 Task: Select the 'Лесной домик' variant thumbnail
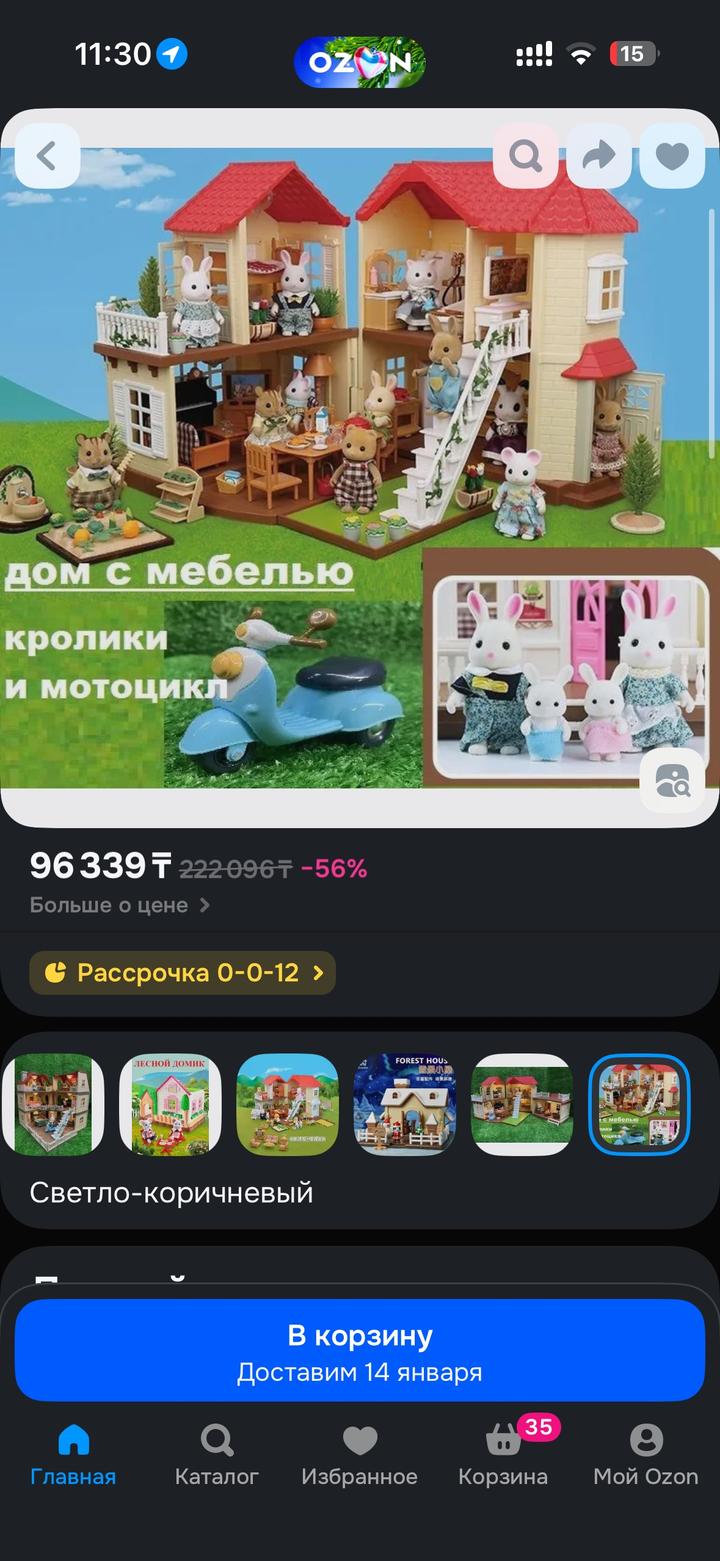[170, 1104]
